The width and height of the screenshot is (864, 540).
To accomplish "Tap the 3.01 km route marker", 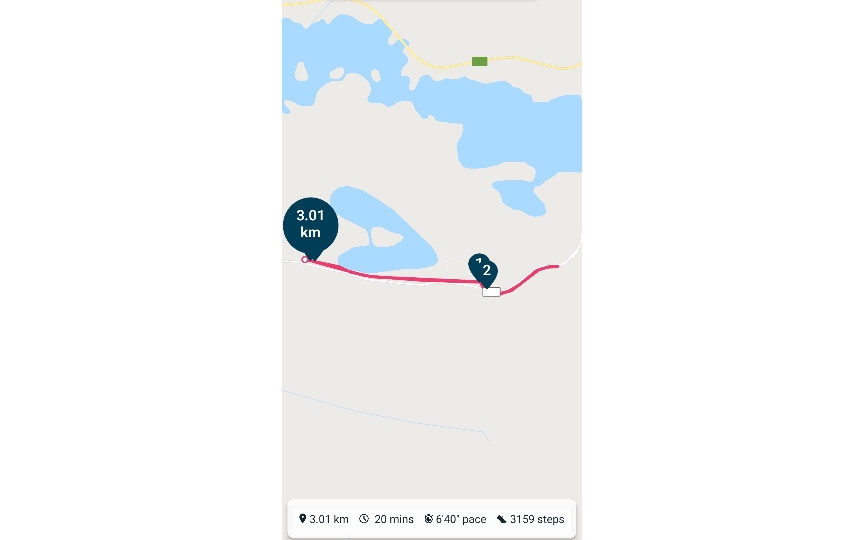I will coord(310,225).
